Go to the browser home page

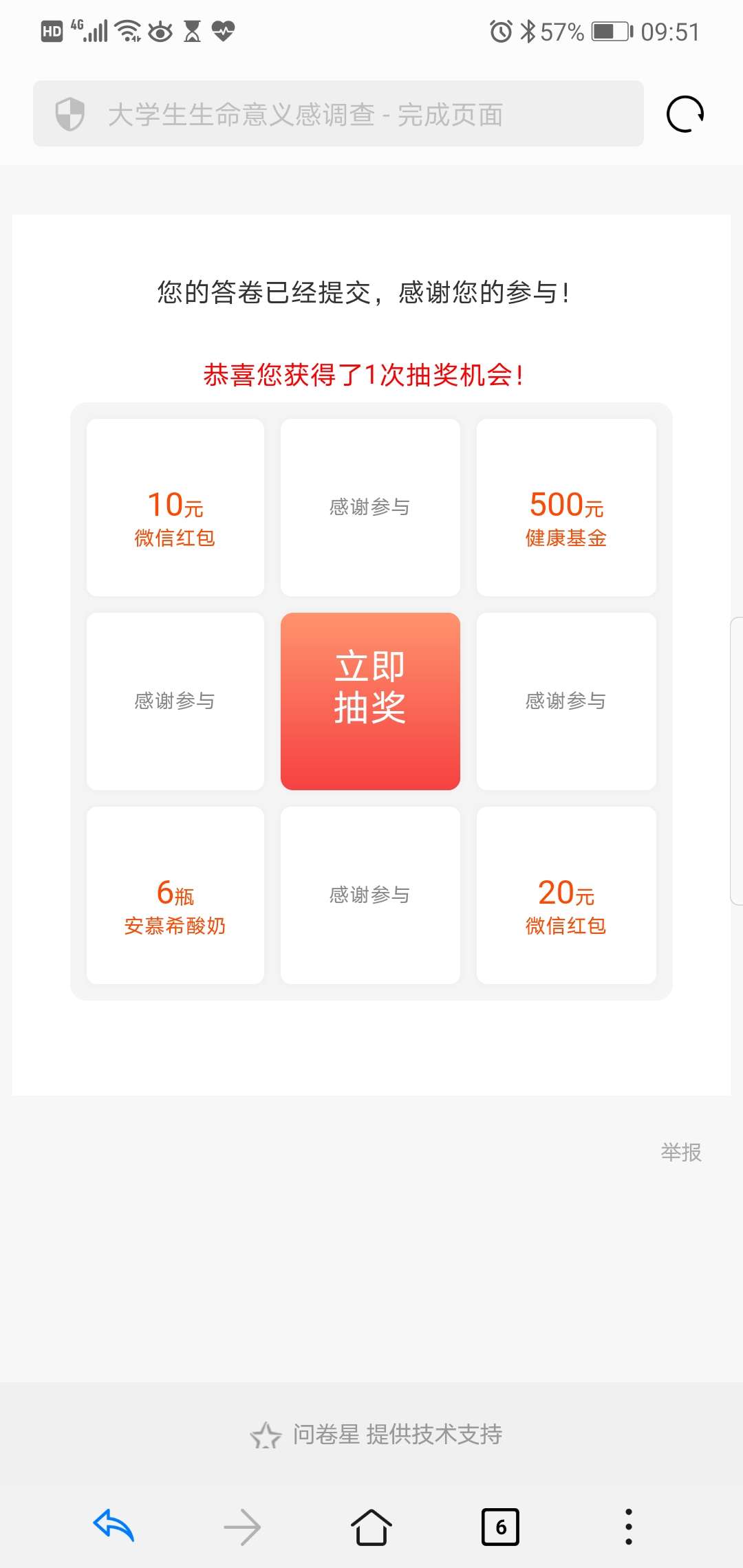[x=371, y=1527]
